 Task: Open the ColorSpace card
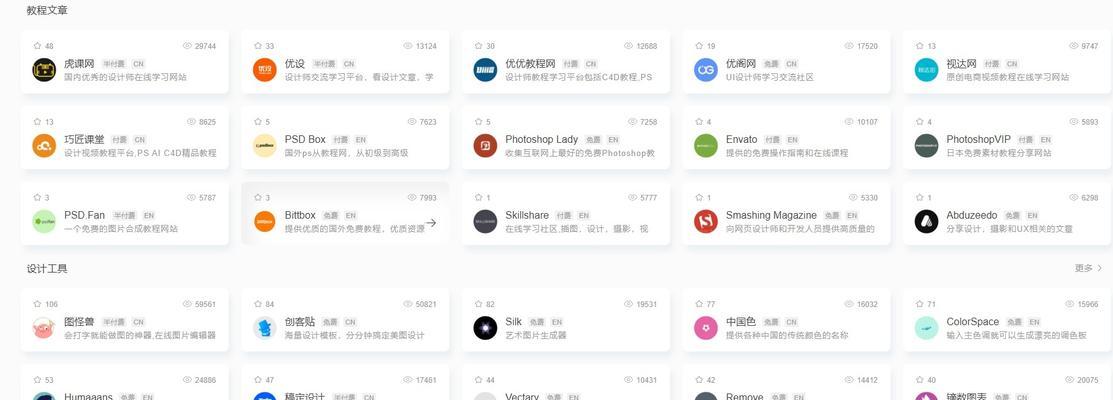click(x=1007, y=321)
